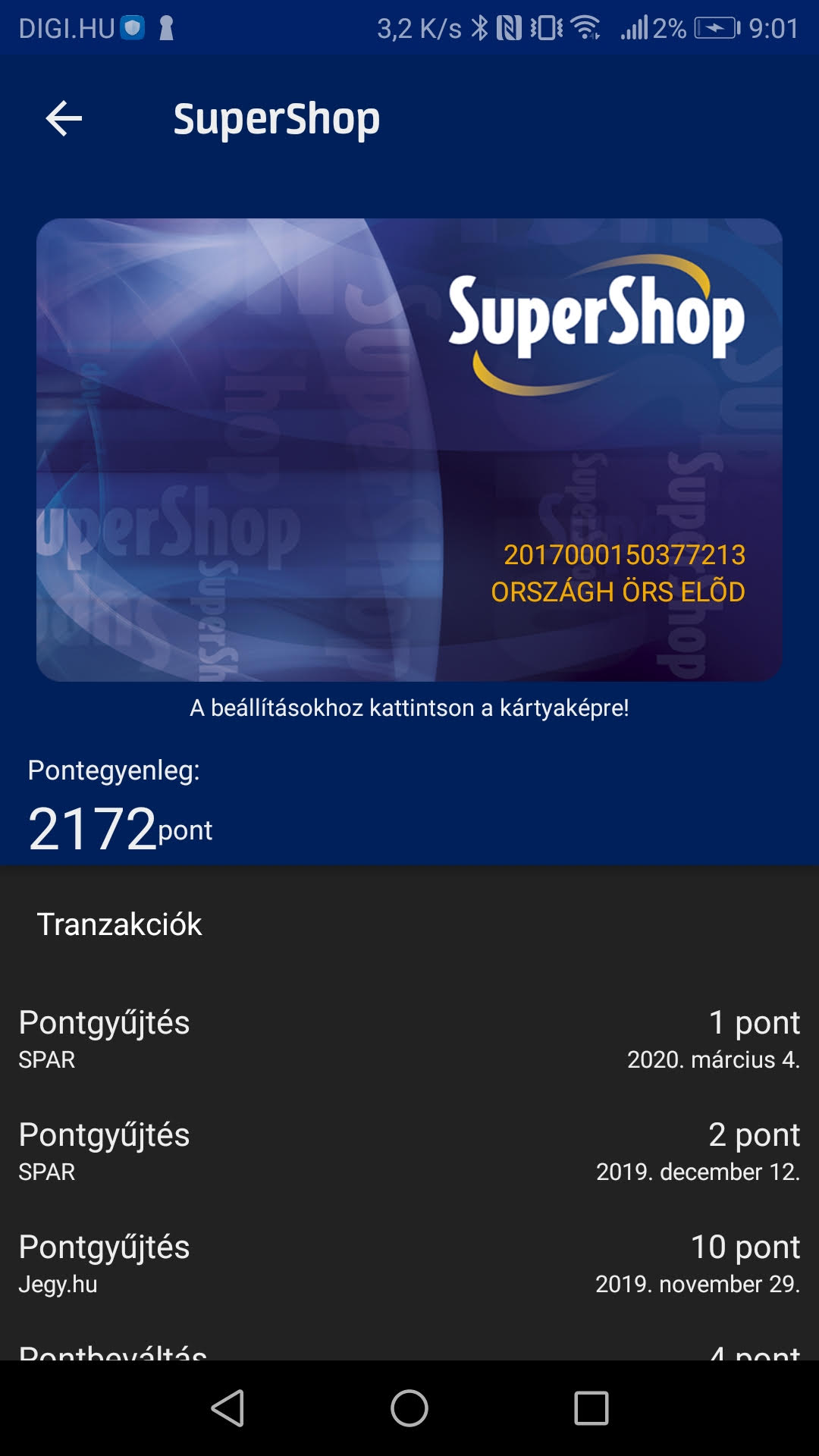Open settings by tapping the SuperShop card
The width and height of the screenshot is (819, 1456).
pos(409,450)
